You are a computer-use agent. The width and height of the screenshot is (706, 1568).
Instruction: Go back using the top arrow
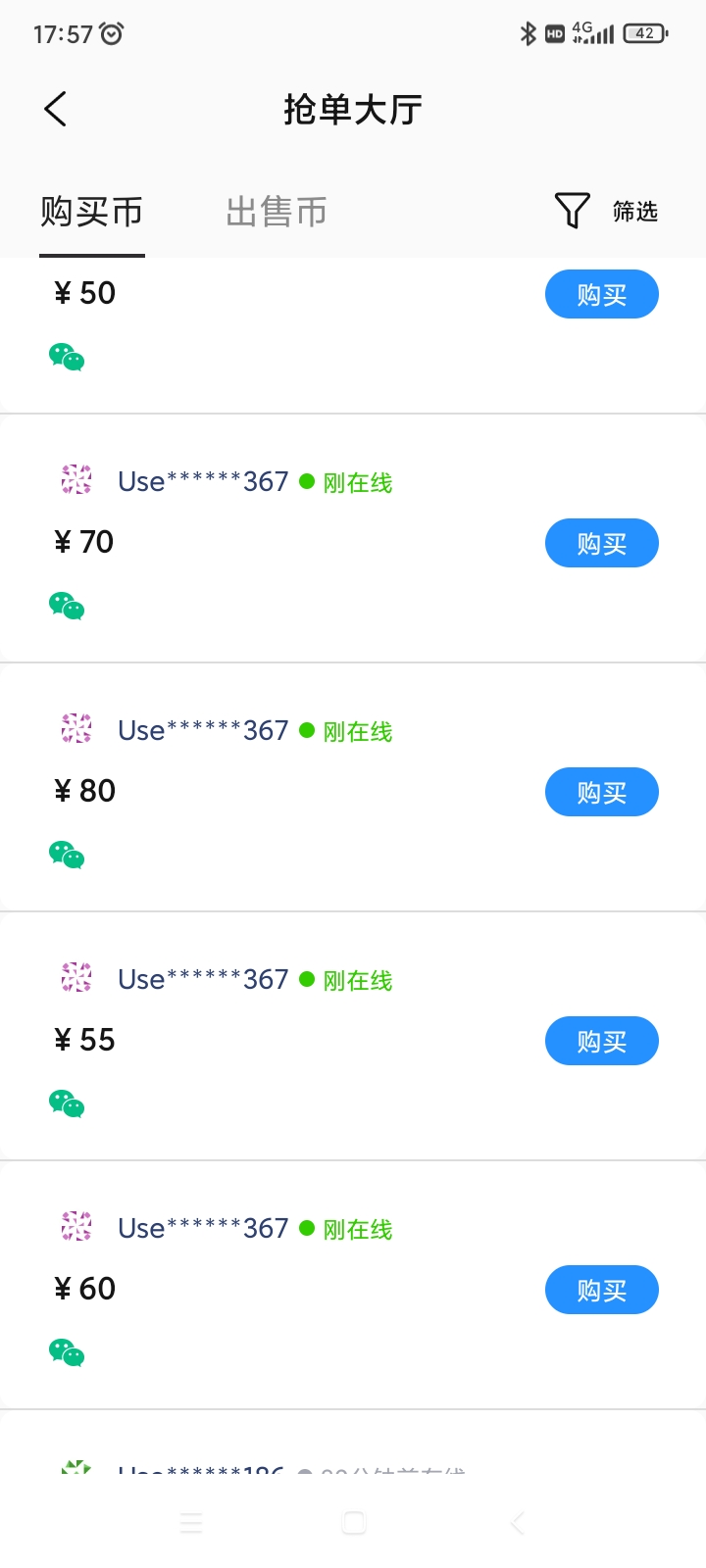tap(56, 109)
